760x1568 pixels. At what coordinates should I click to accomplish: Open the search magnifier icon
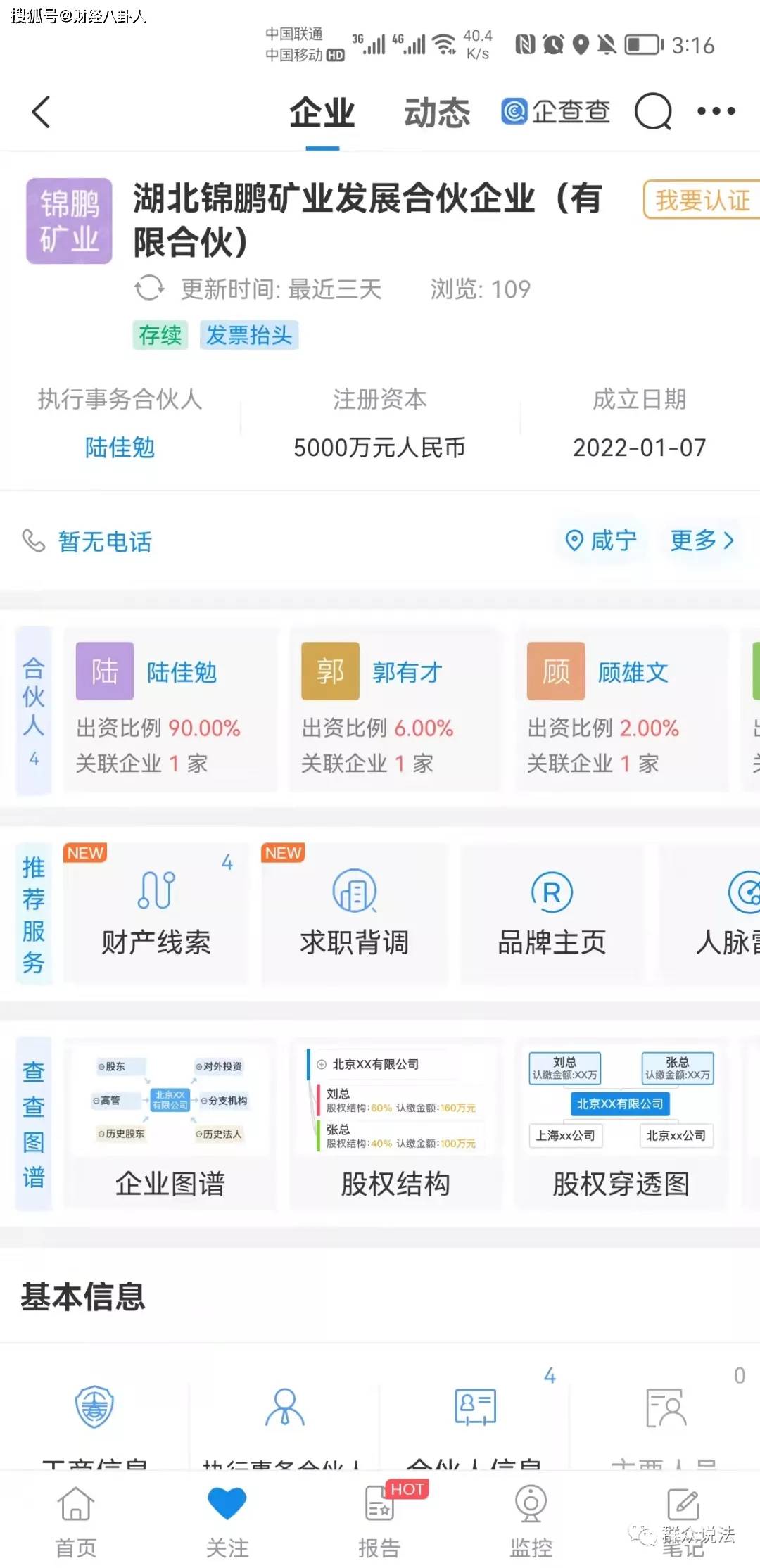(x=653, y=112)
